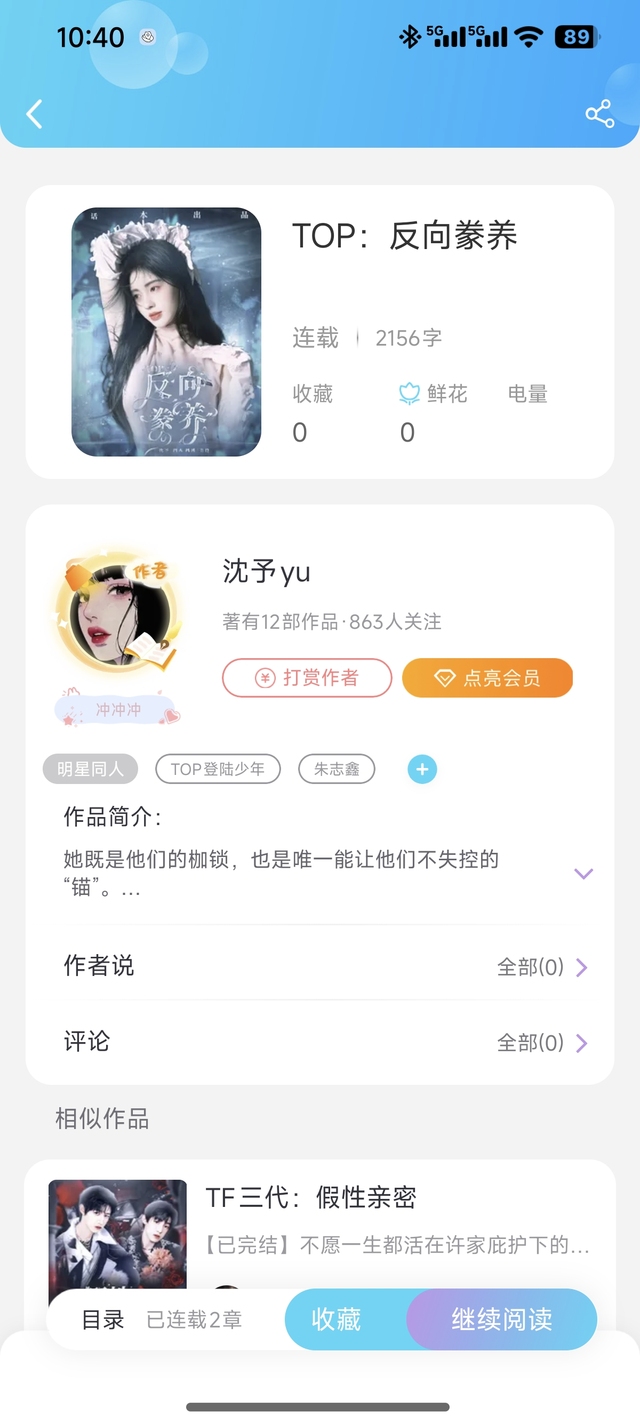Tap the 打赏作者 button
Viewport: 640px width, 1424px height.
click(x=306, y=678)
